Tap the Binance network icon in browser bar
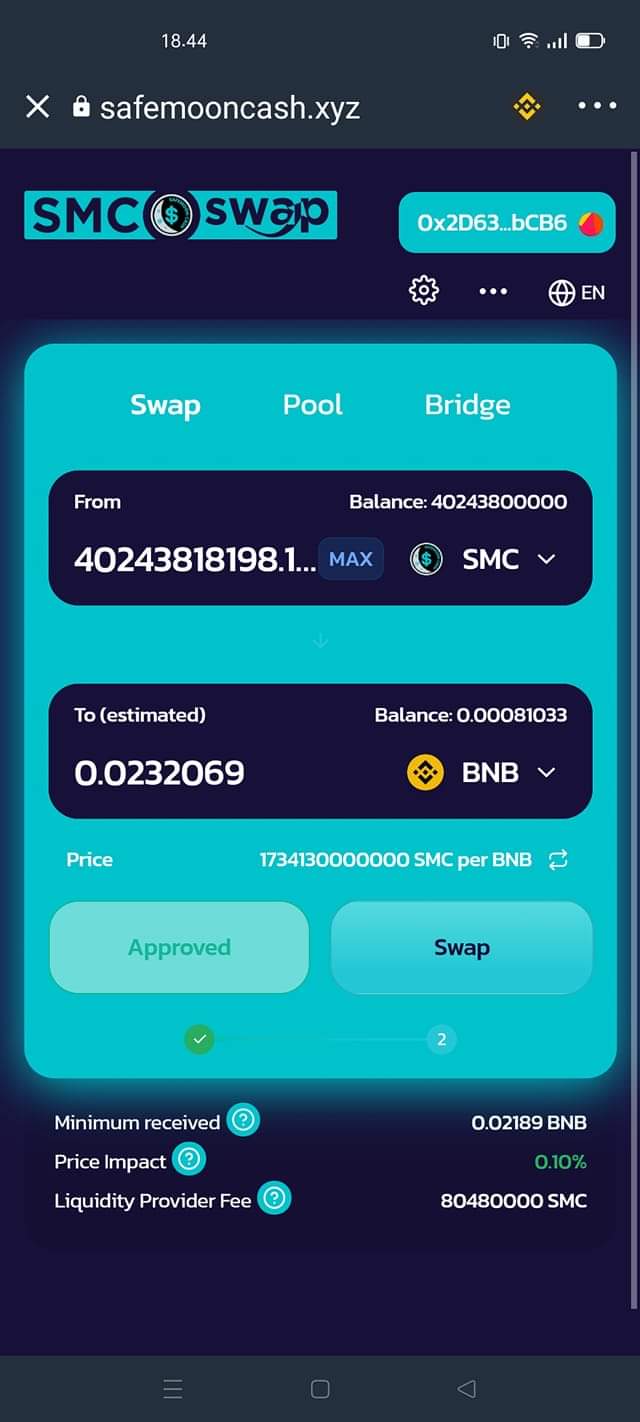The image size is (640, 1422). pyautogui.click(x=527, y=106)
